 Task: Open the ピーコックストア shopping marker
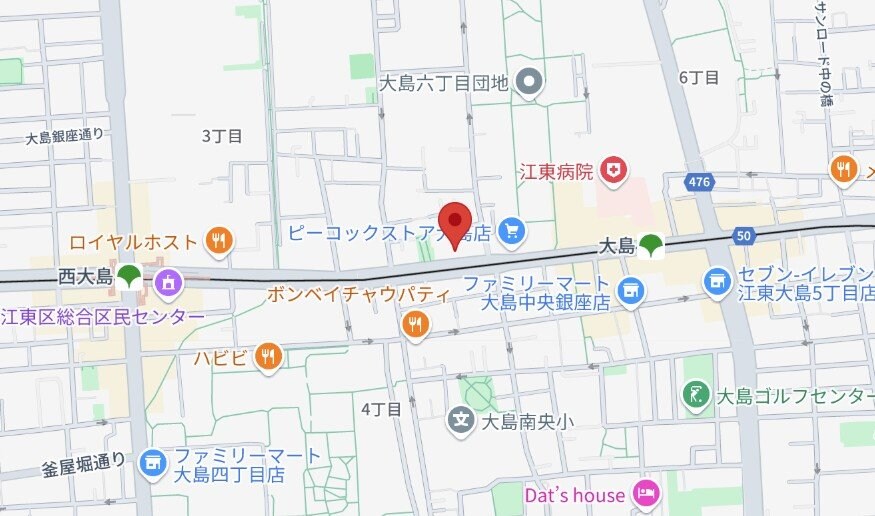coord(512,231)
